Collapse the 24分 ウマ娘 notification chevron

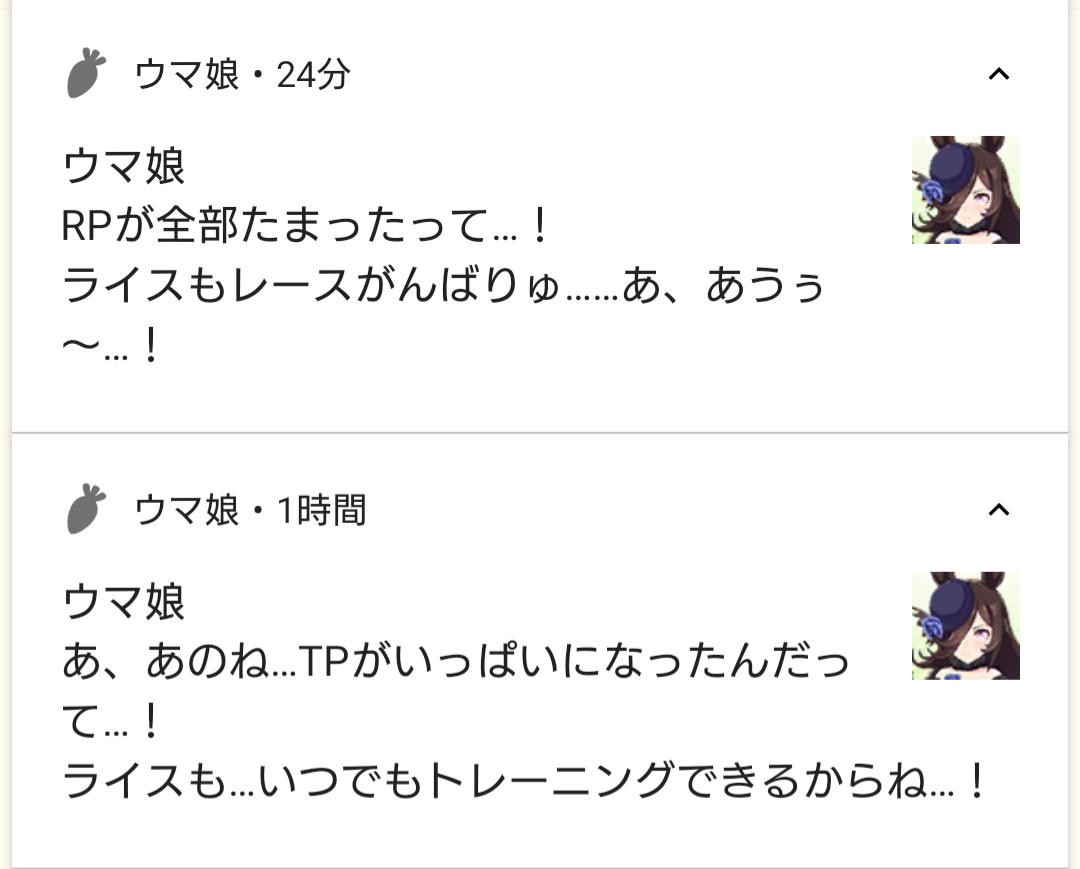click(998, 74)
